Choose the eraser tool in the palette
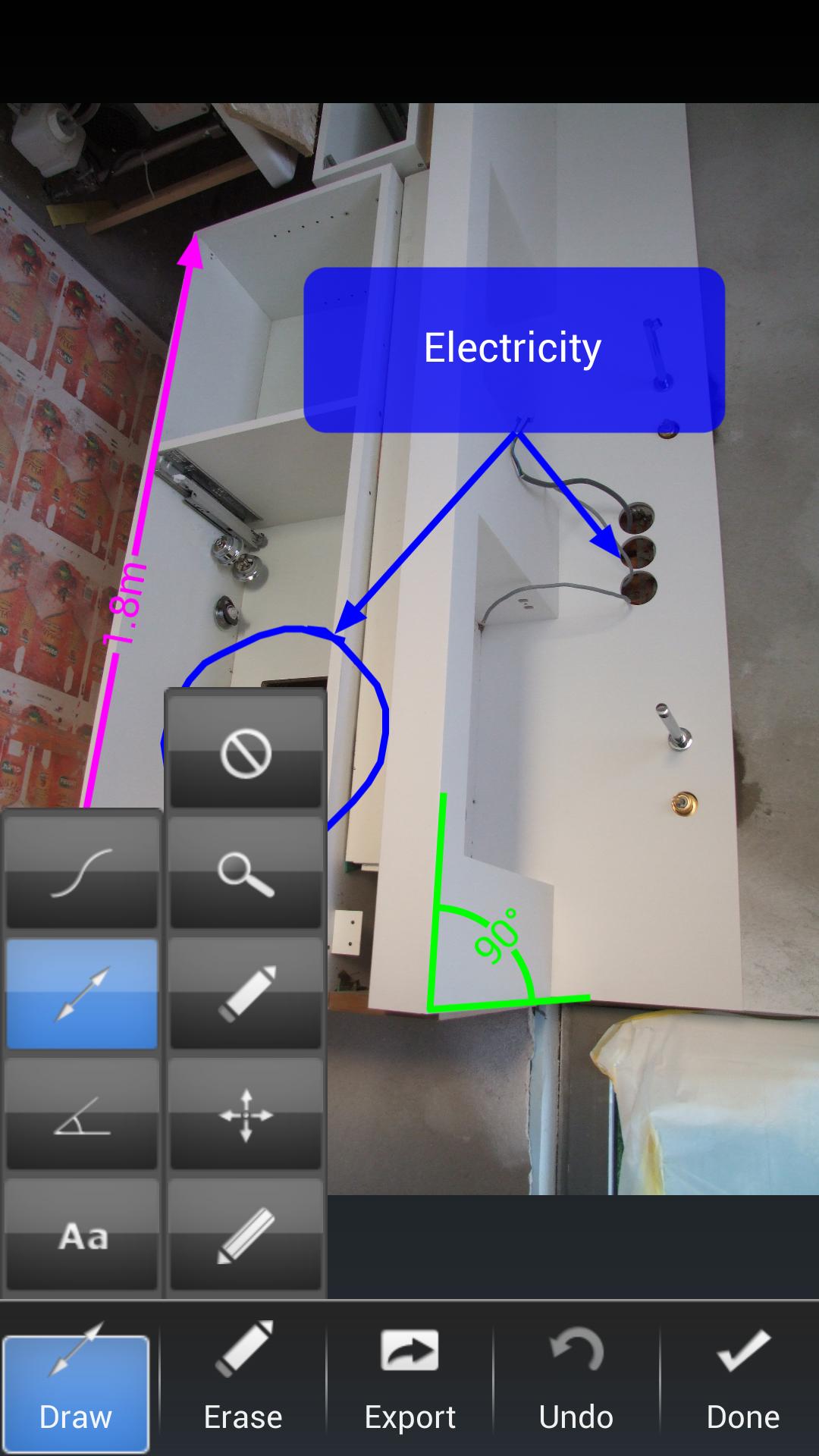Screen dimensions: 819x1456 [x=246, y=993]
